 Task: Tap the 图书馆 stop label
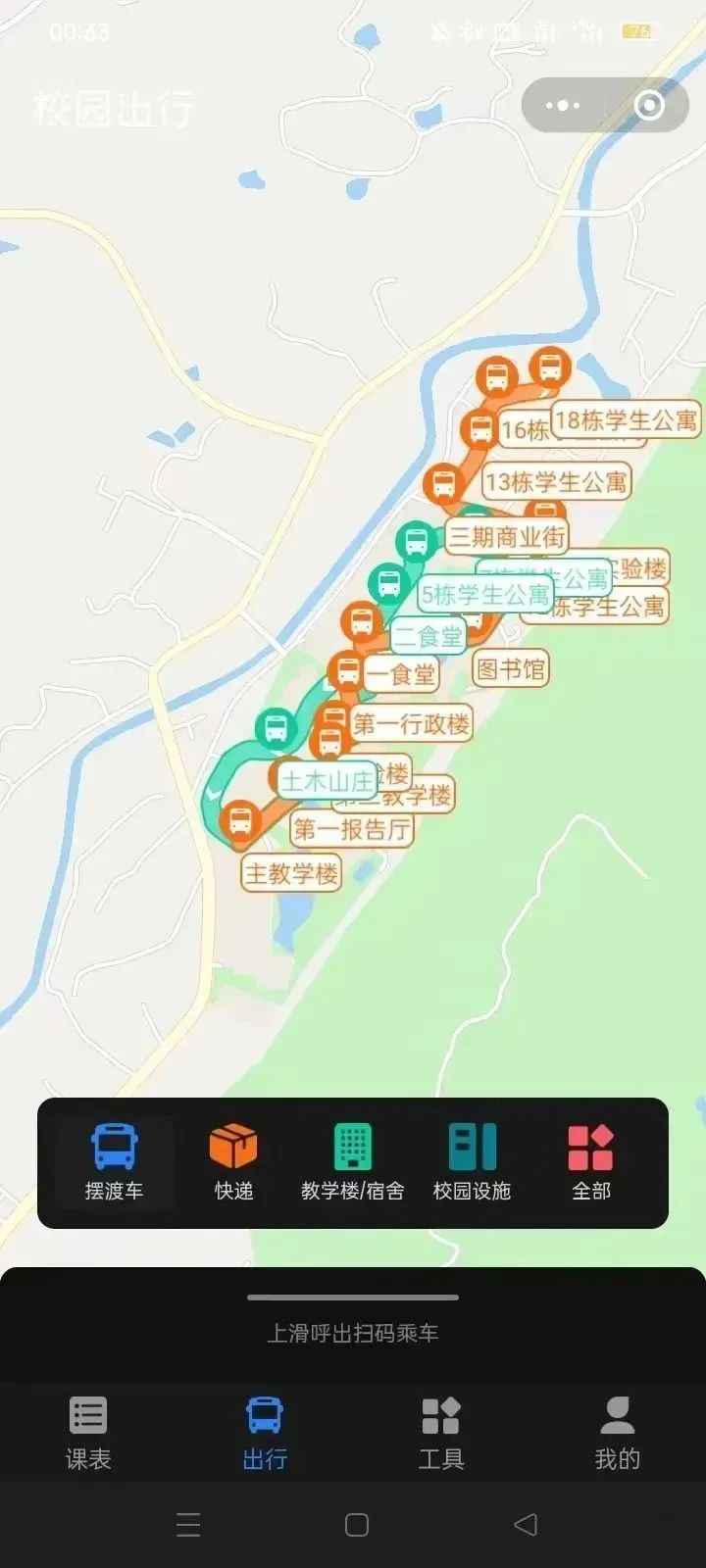(x=510, y=669)
